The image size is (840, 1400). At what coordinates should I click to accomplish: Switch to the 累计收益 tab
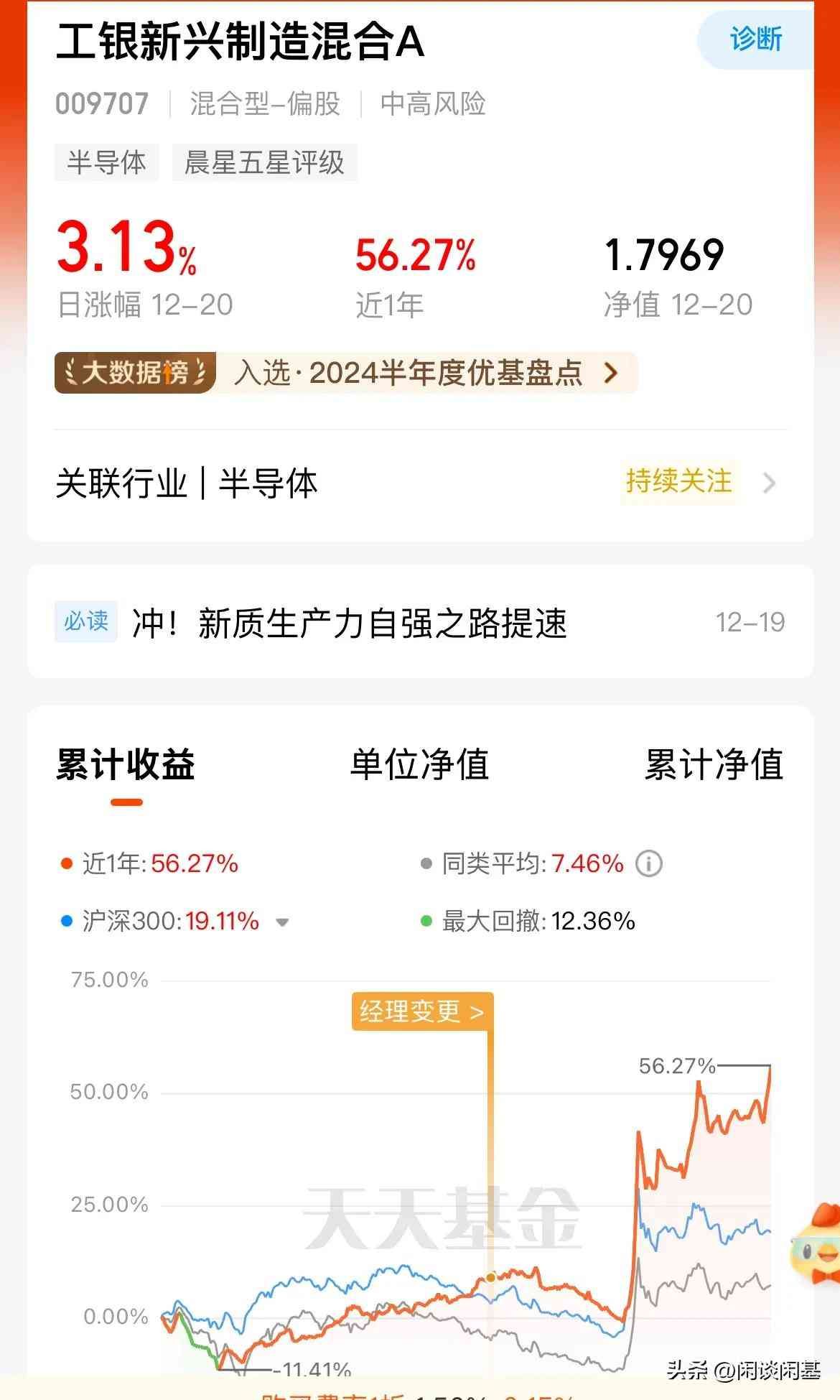coord(126,764)
